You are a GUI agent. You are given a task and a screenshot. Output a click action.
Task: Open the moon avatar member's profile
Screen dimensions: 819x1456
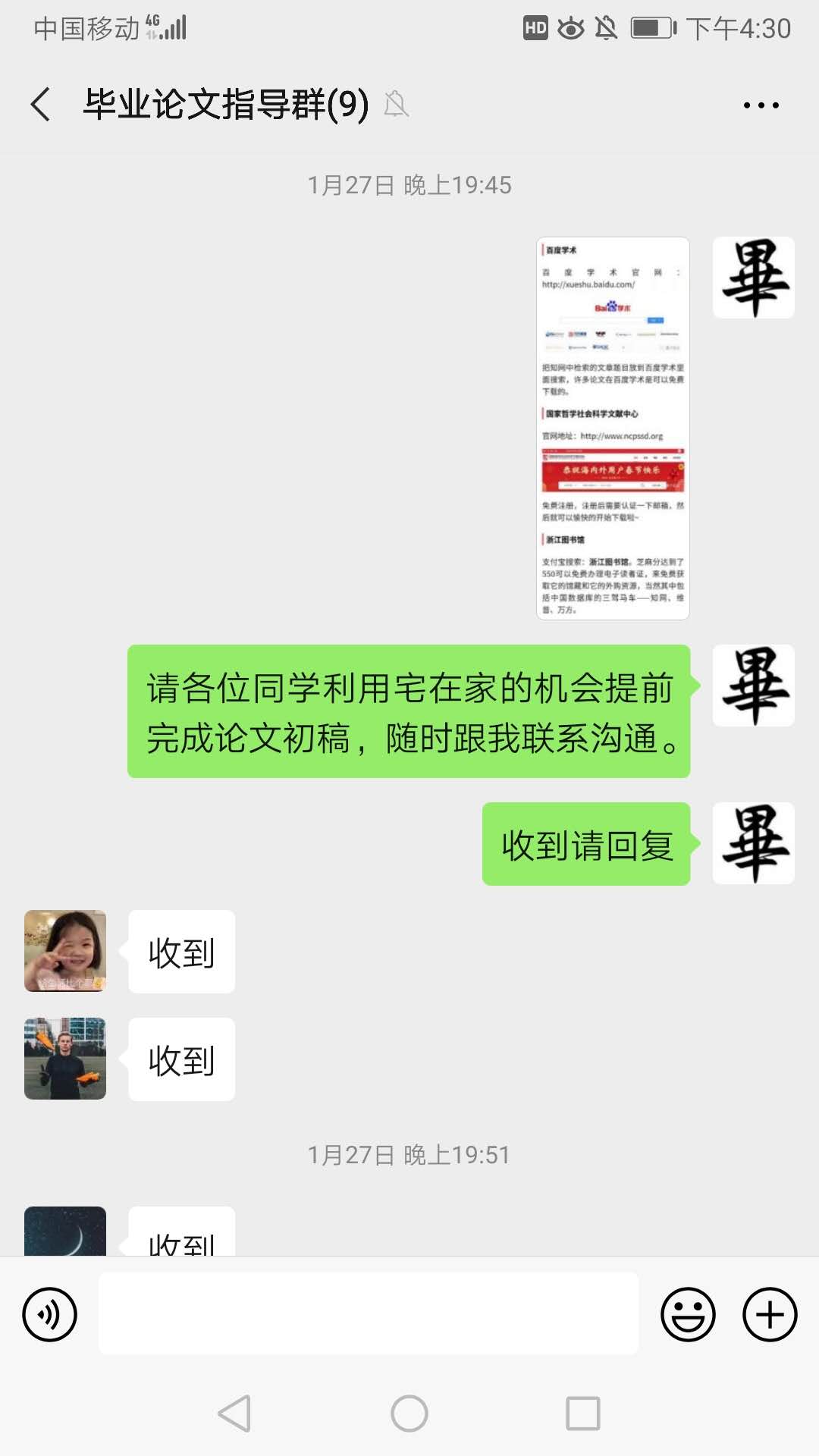point(65,1232)
